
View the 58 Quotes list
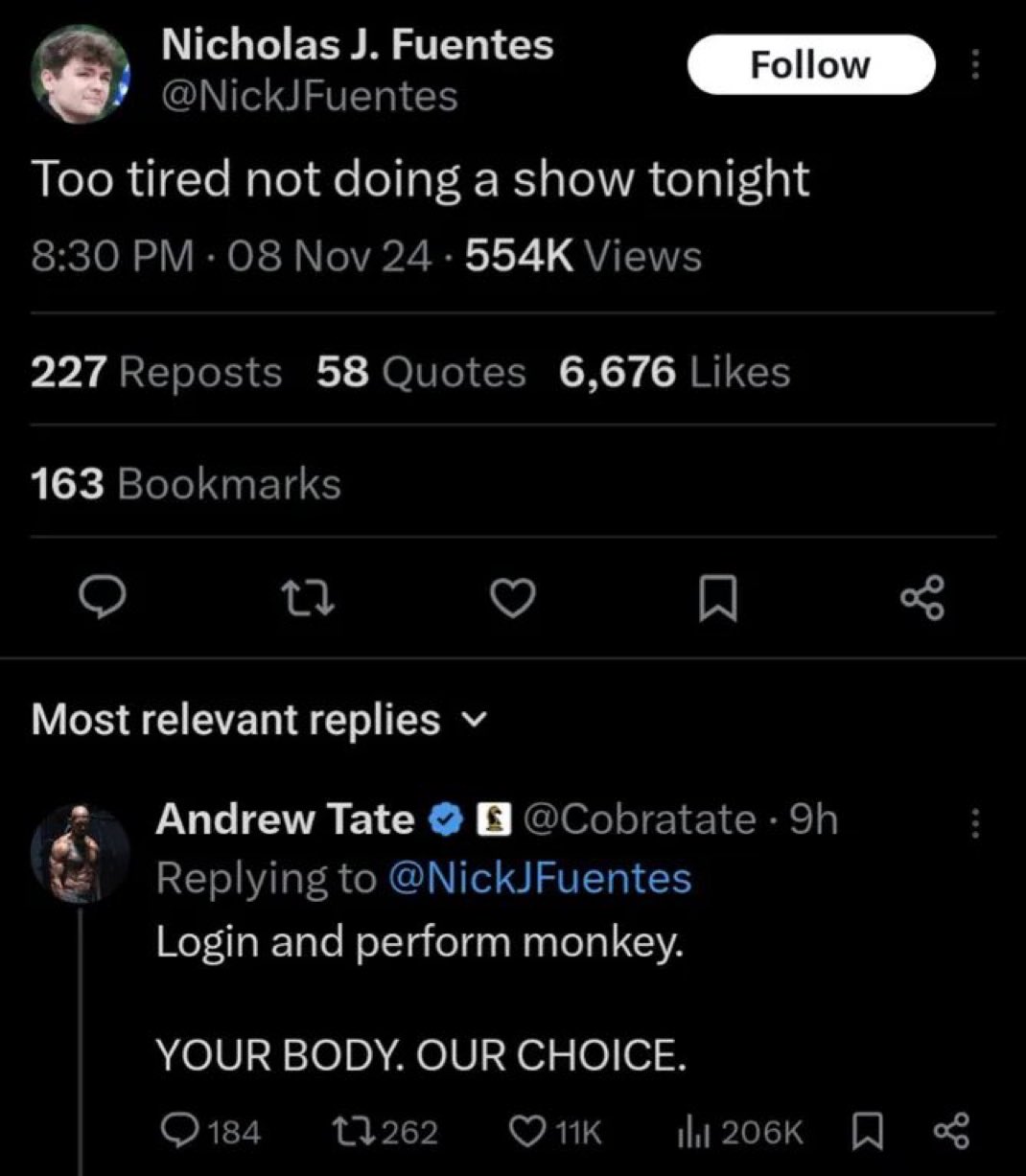coord(421,372)
